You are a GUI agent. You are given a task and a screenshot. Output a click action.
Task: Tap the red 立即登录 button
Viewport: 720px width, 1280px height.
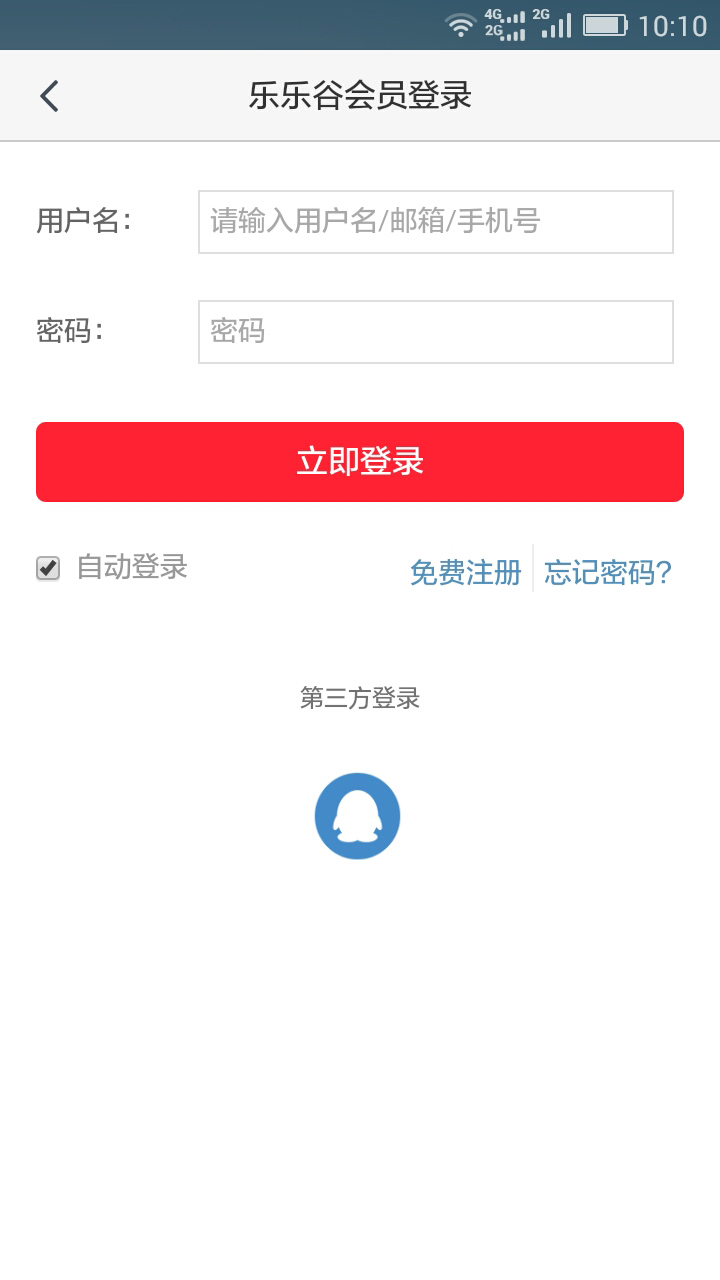click(360, 462)
